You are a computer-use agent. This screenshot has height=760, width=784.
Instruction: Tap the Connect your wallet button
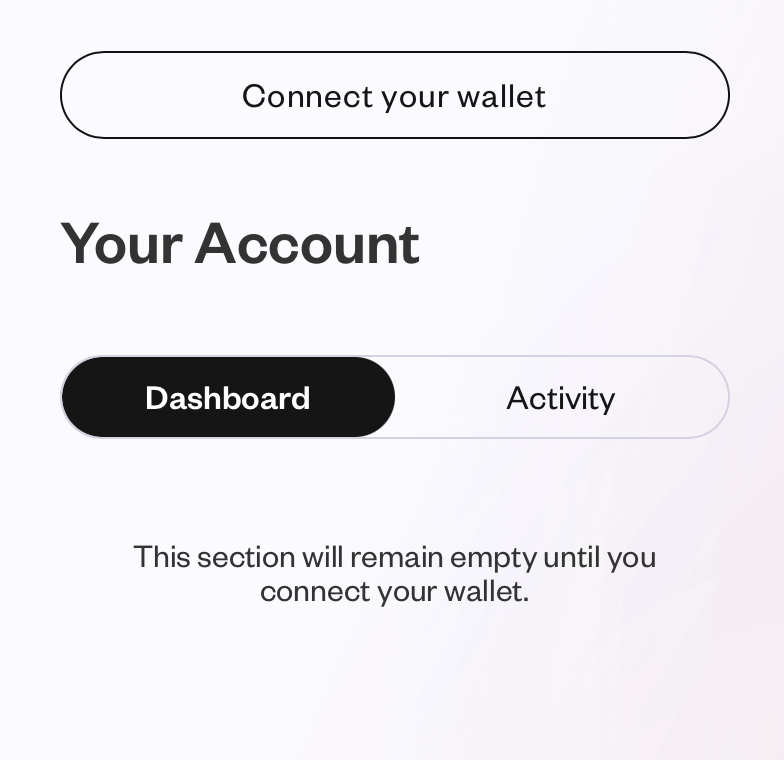tap(394, 95)
